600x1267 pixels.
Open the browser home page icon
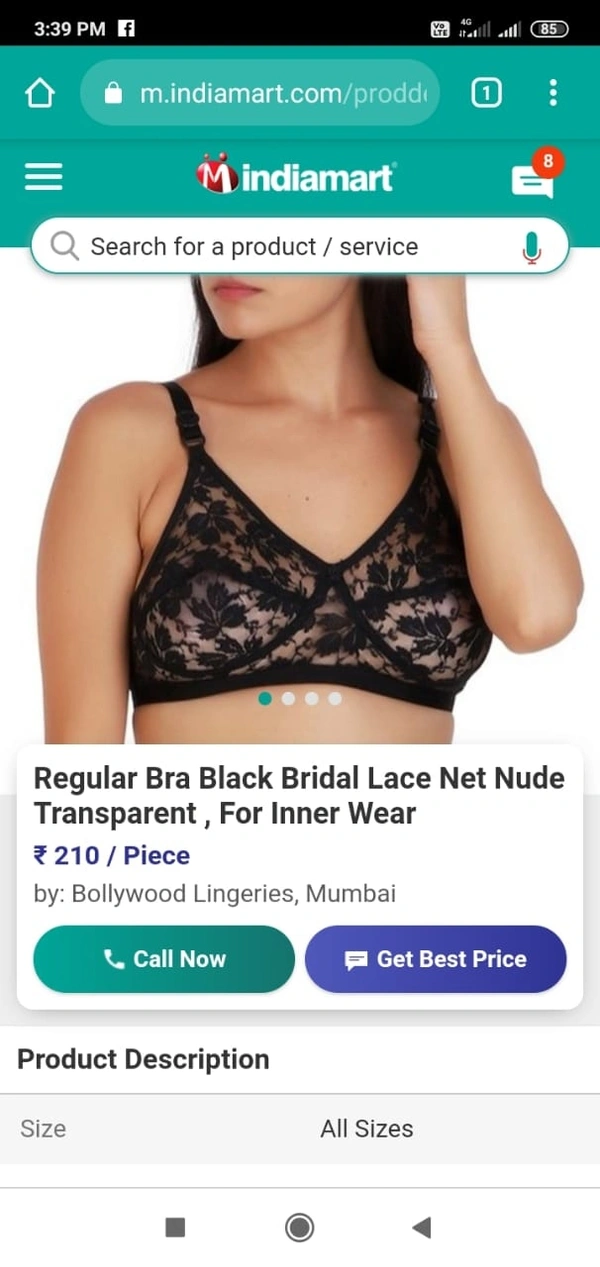(40, 94)
